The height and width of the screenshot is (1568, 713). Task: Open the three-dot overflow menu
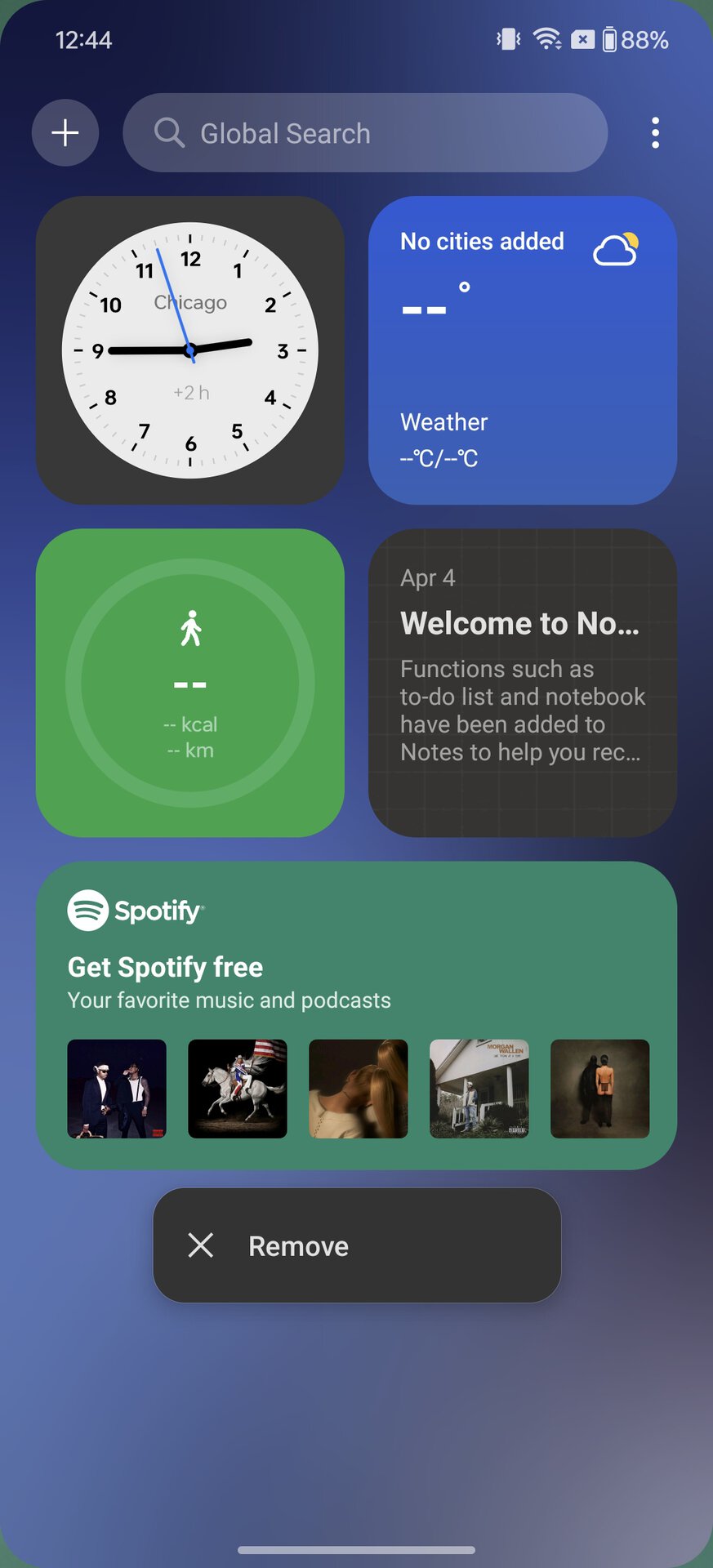[x=655, y=133]
